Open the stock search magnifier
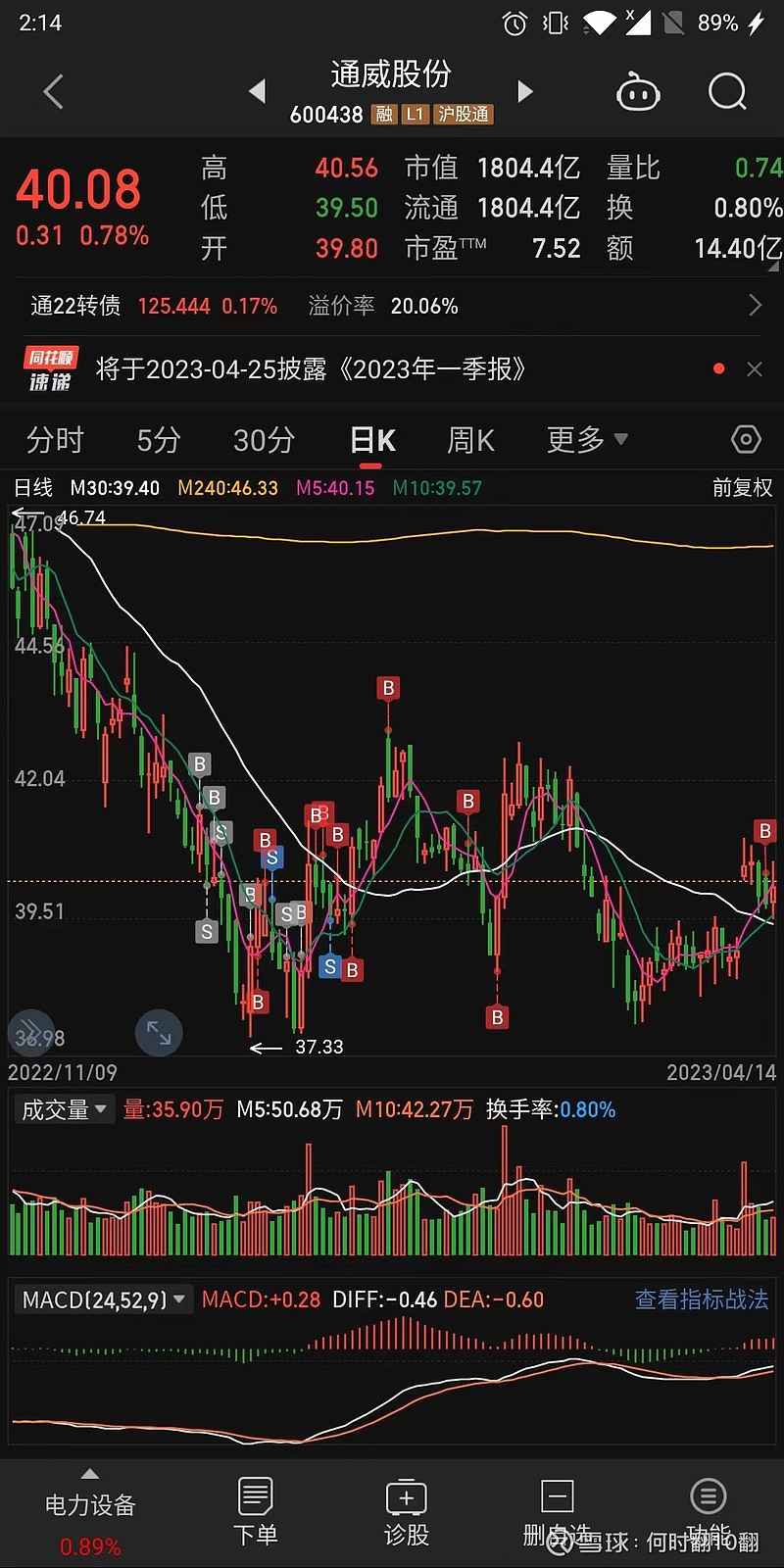 [x=727, y=90]
